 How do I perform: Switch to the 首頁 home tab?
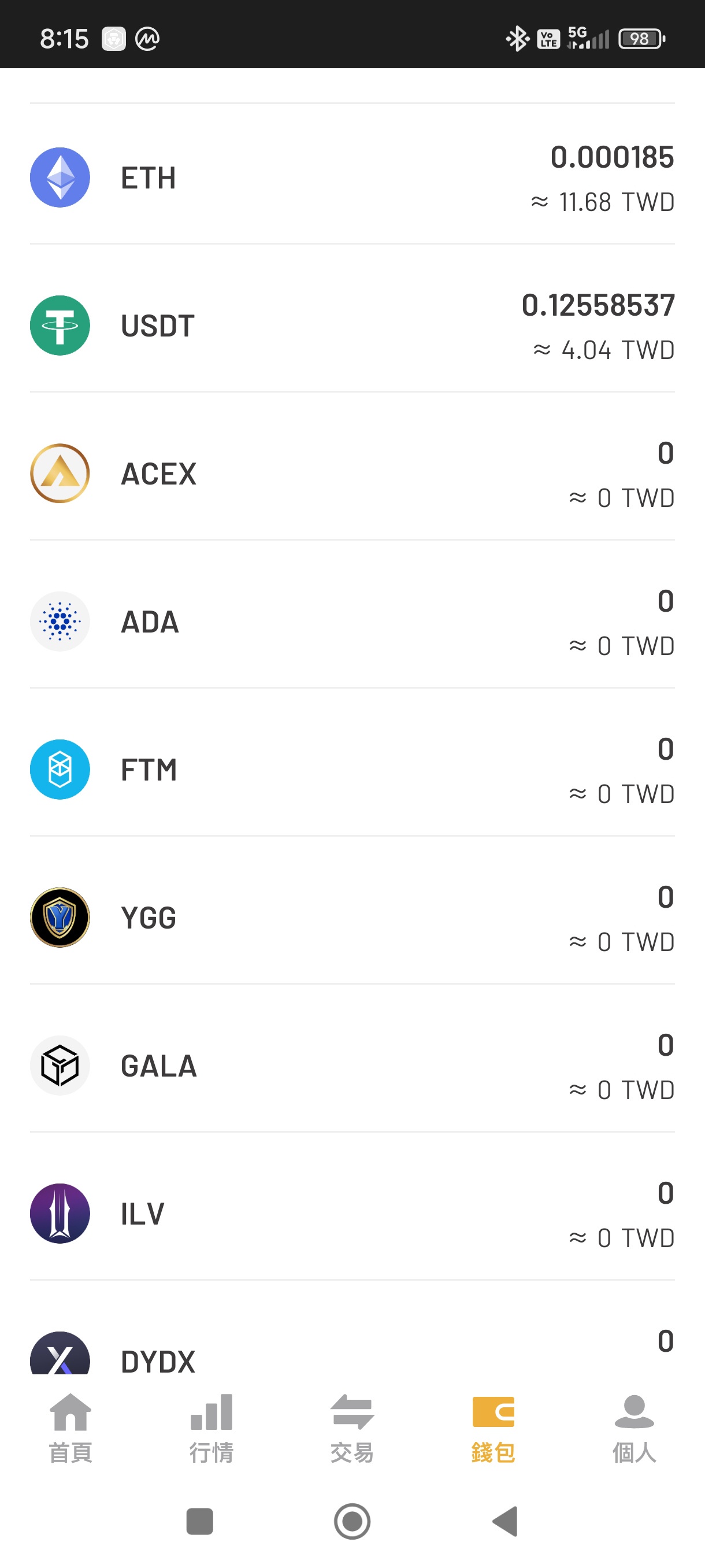70,1428
